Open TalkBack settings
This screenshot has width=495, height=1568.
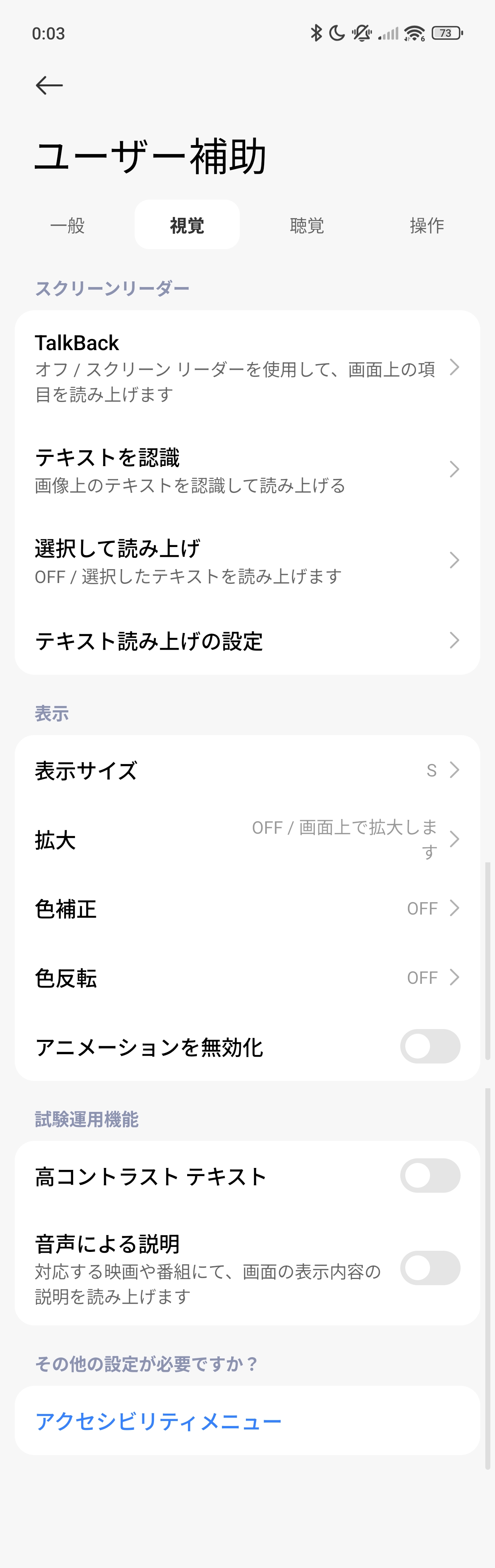(x=247, y=368)
